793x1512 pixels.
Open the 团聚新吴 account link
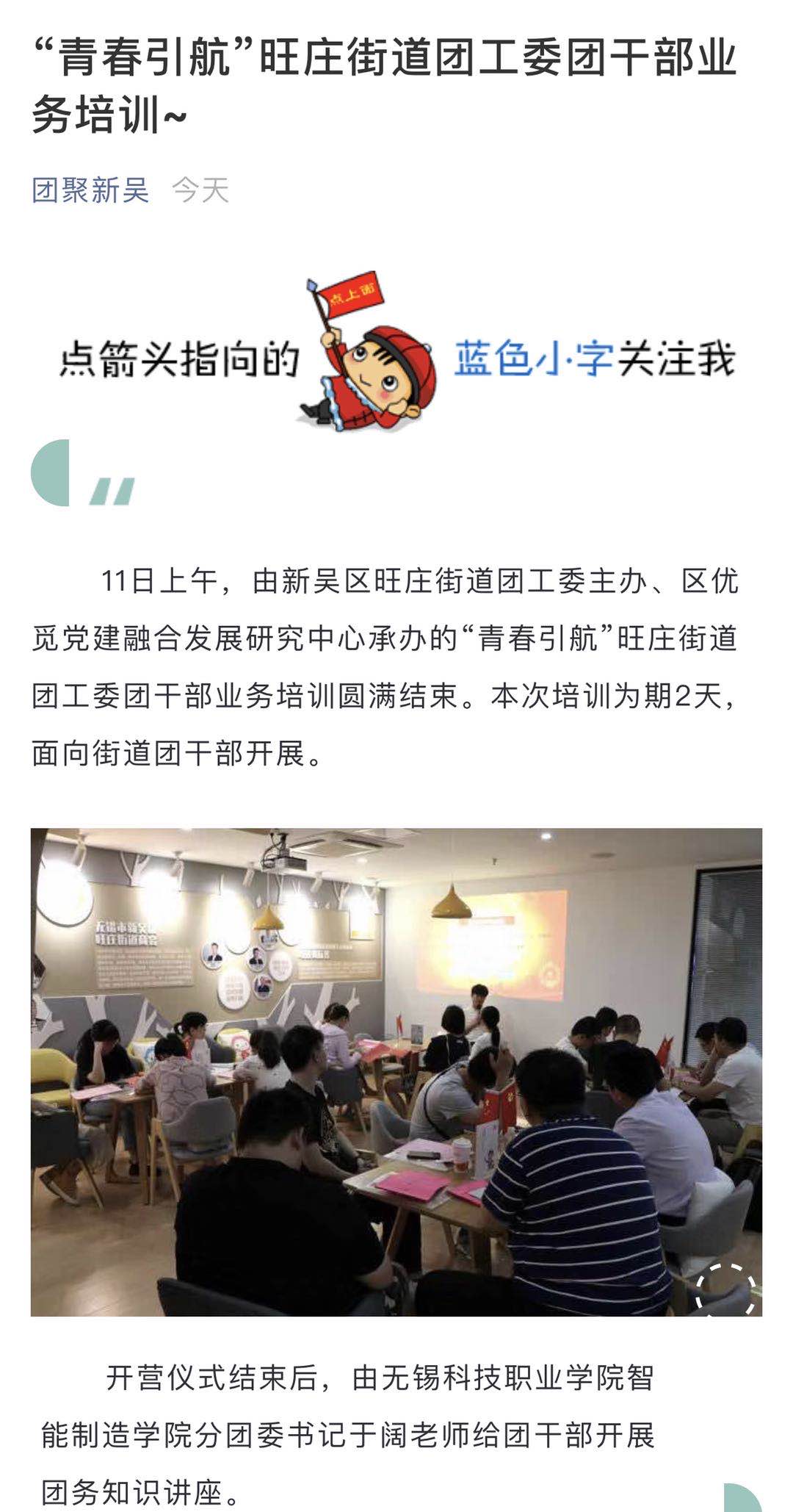[90, 190]
